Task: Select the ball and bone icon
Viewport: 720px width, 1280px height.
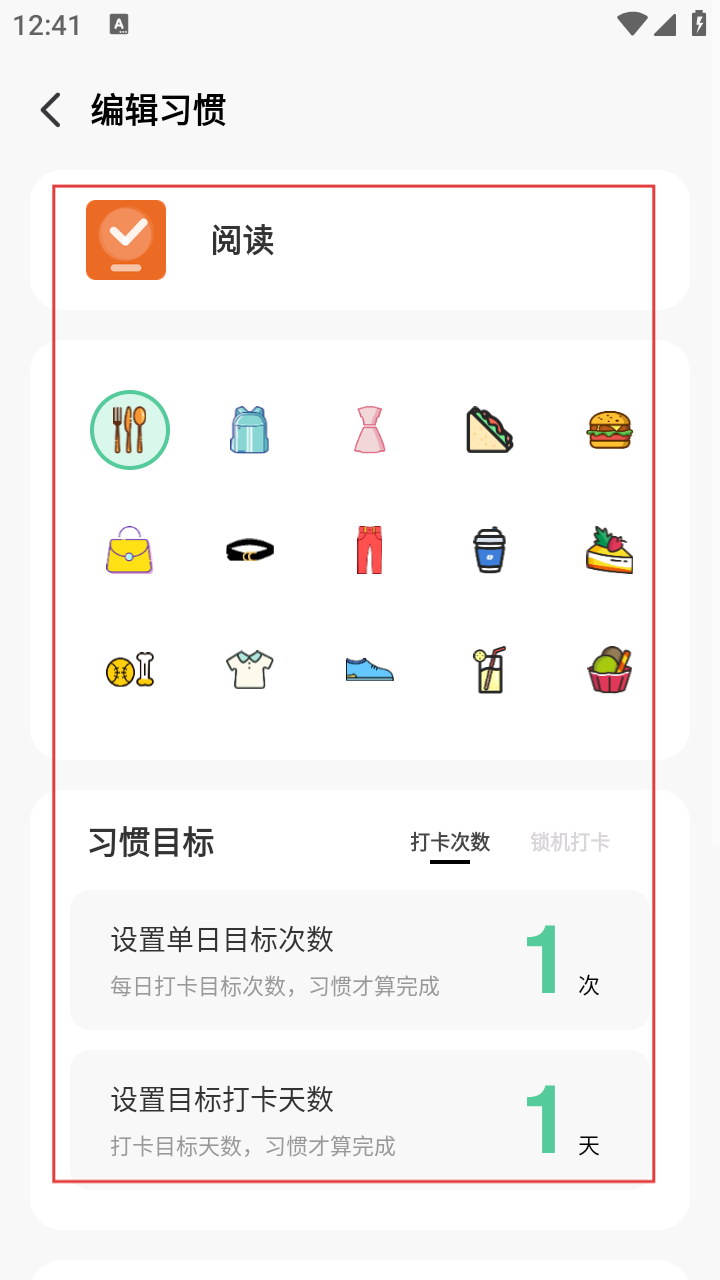Action: point(129,670)
